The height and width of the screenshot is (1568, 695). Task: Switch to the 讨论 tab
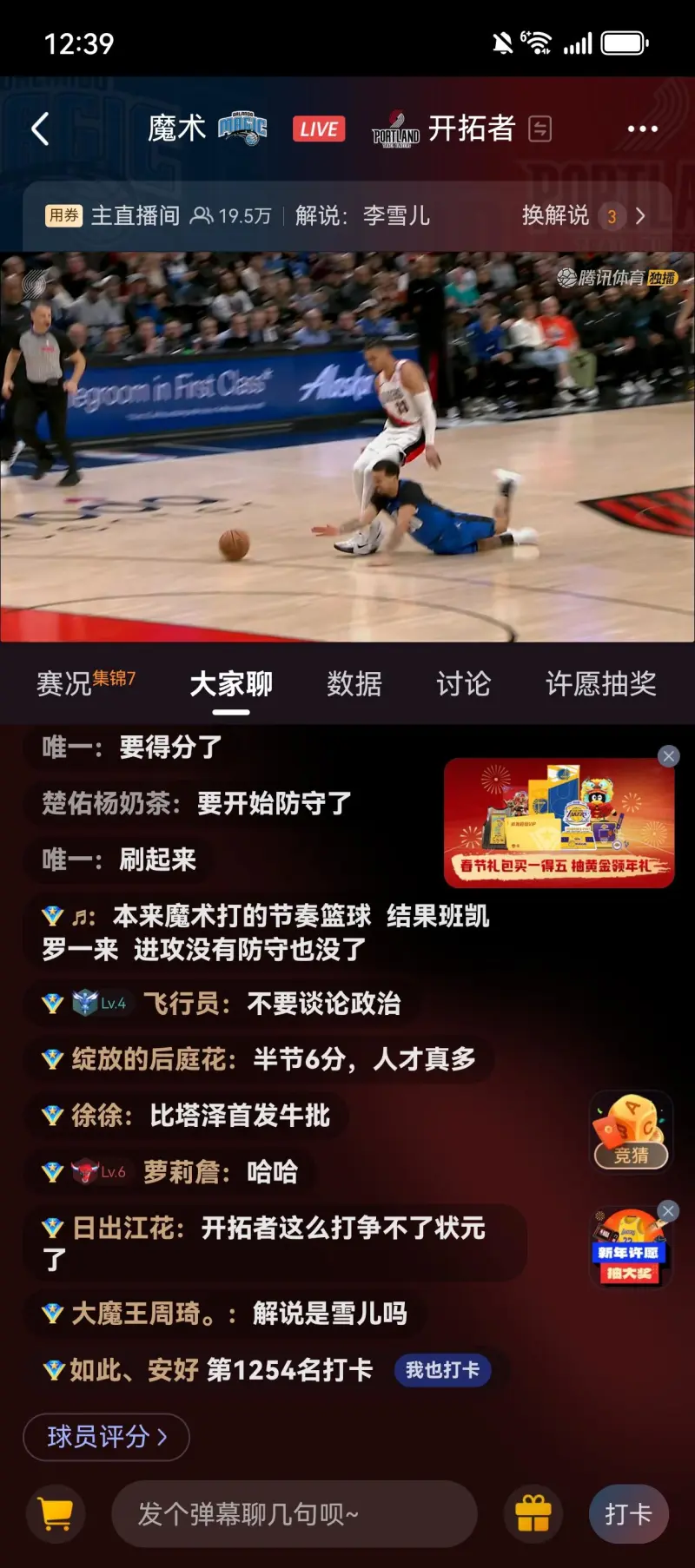coord(463,683)
